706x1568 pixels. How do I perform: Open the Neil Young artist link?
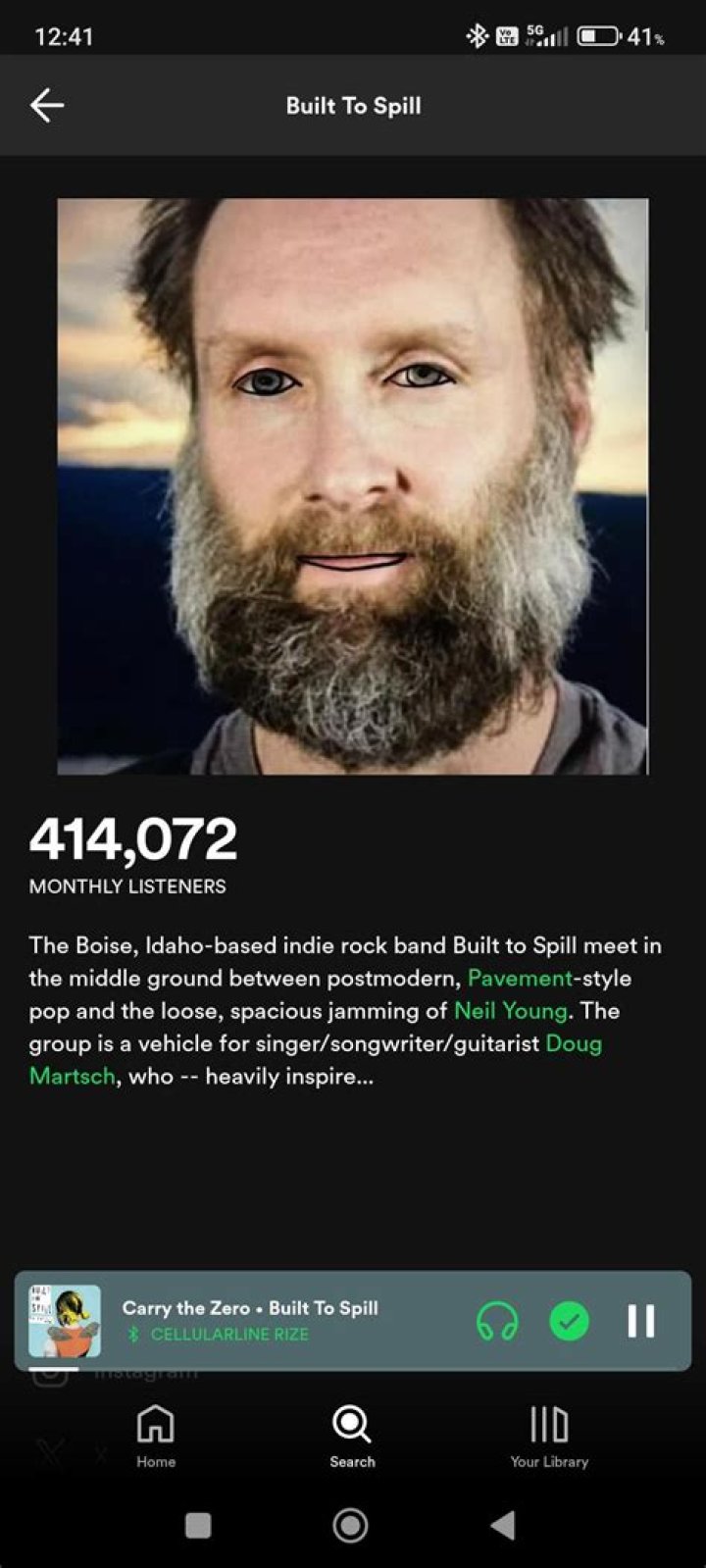pyautogui.click(x=510, y=1010)
